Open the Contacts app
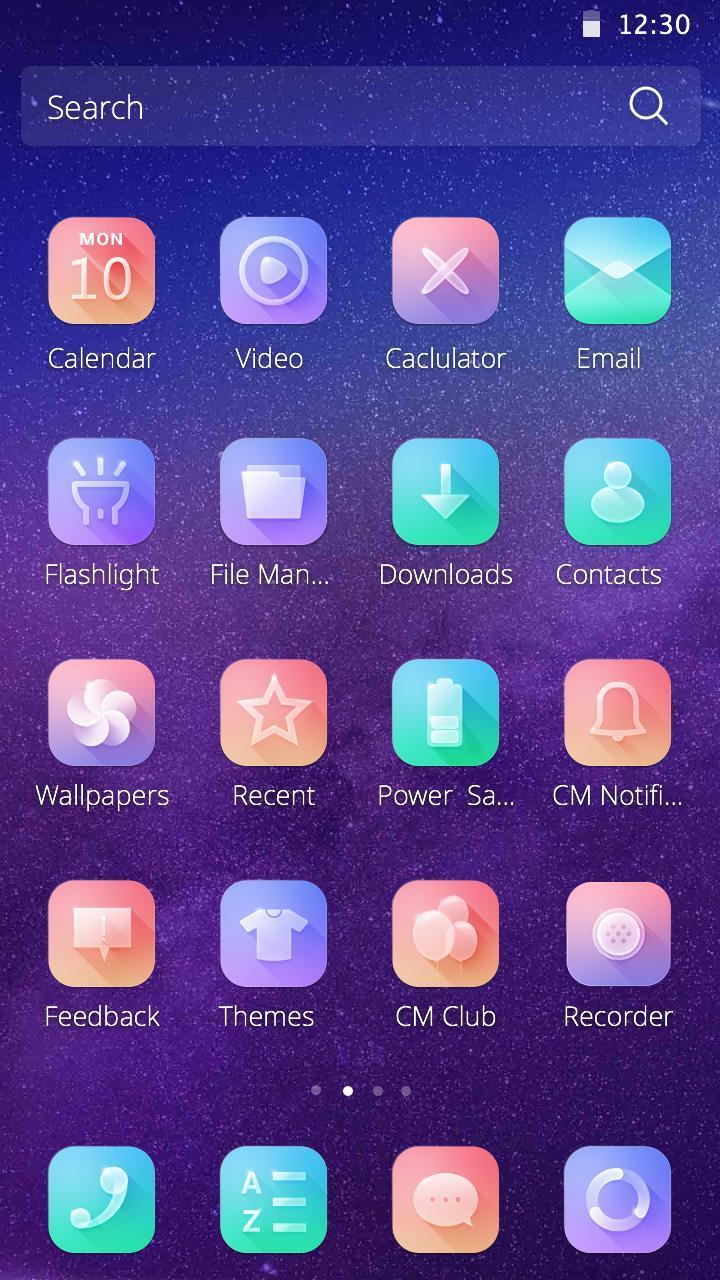Viewport: 720px width, 1280px height. click(617, 492)
